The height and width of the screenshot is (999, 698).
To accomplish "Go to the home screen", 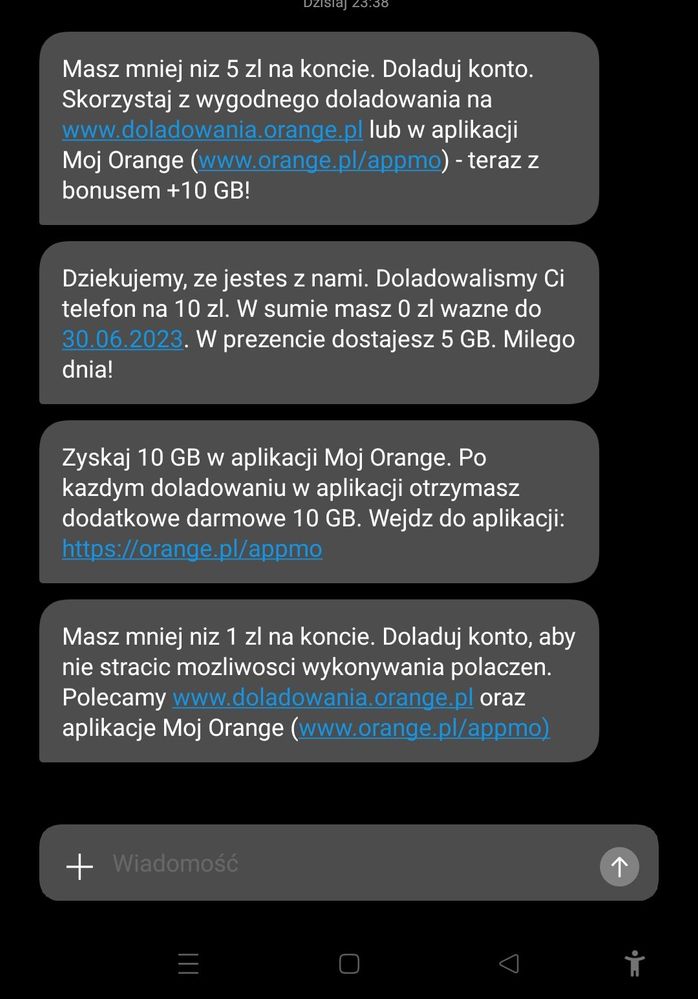I will click(x=349, y=964).
